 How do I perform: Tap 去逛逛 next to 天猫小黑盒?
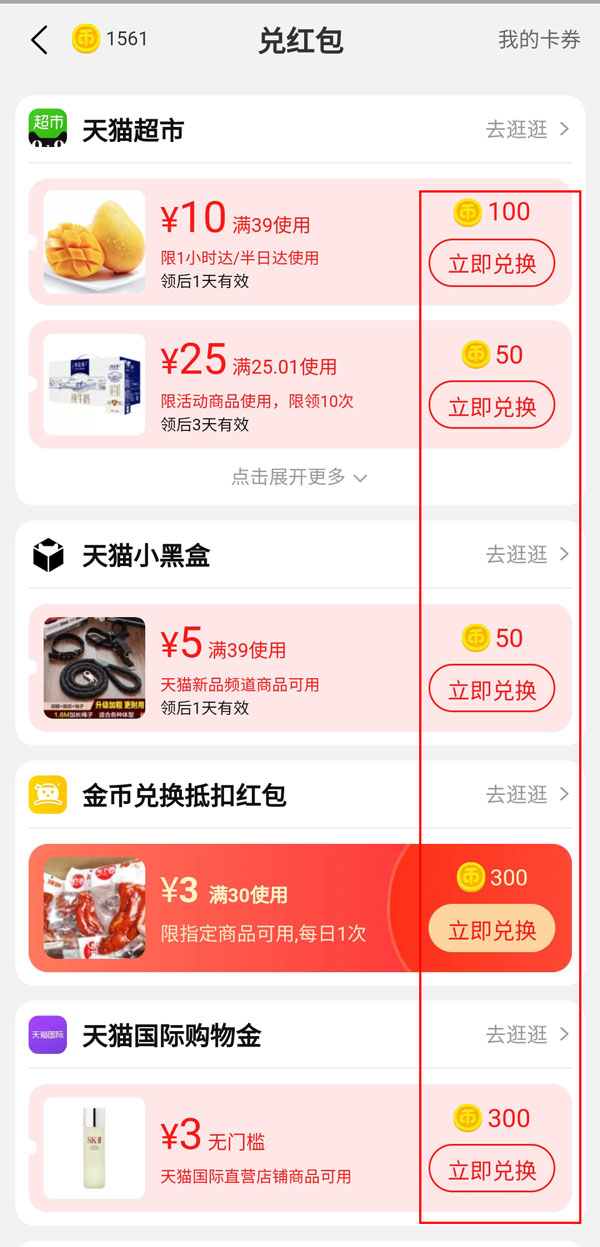[x=527, y=554]
